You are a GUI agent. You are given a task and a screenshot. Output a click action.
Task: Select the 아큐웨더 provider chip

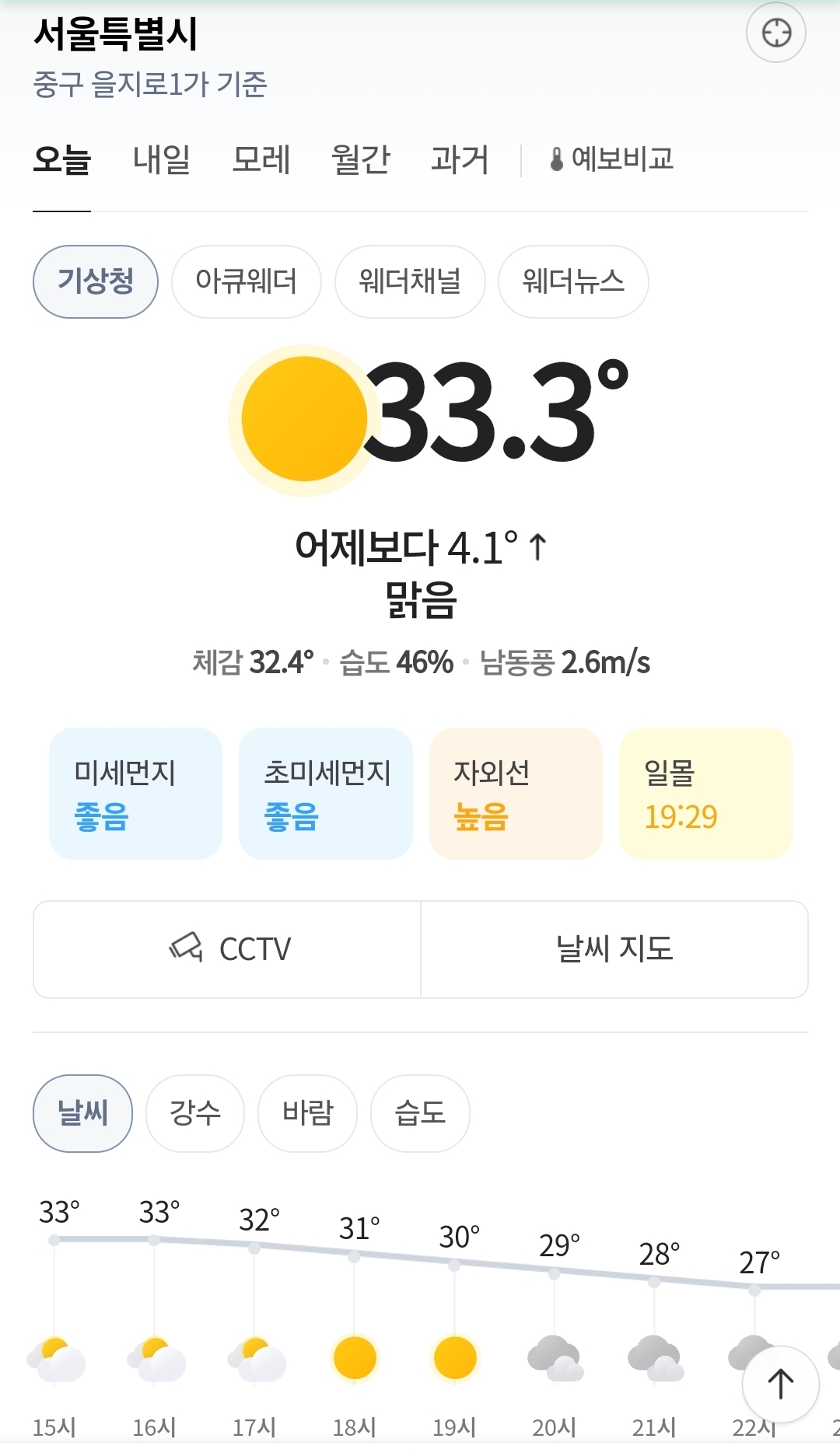(x=246, y=281)
